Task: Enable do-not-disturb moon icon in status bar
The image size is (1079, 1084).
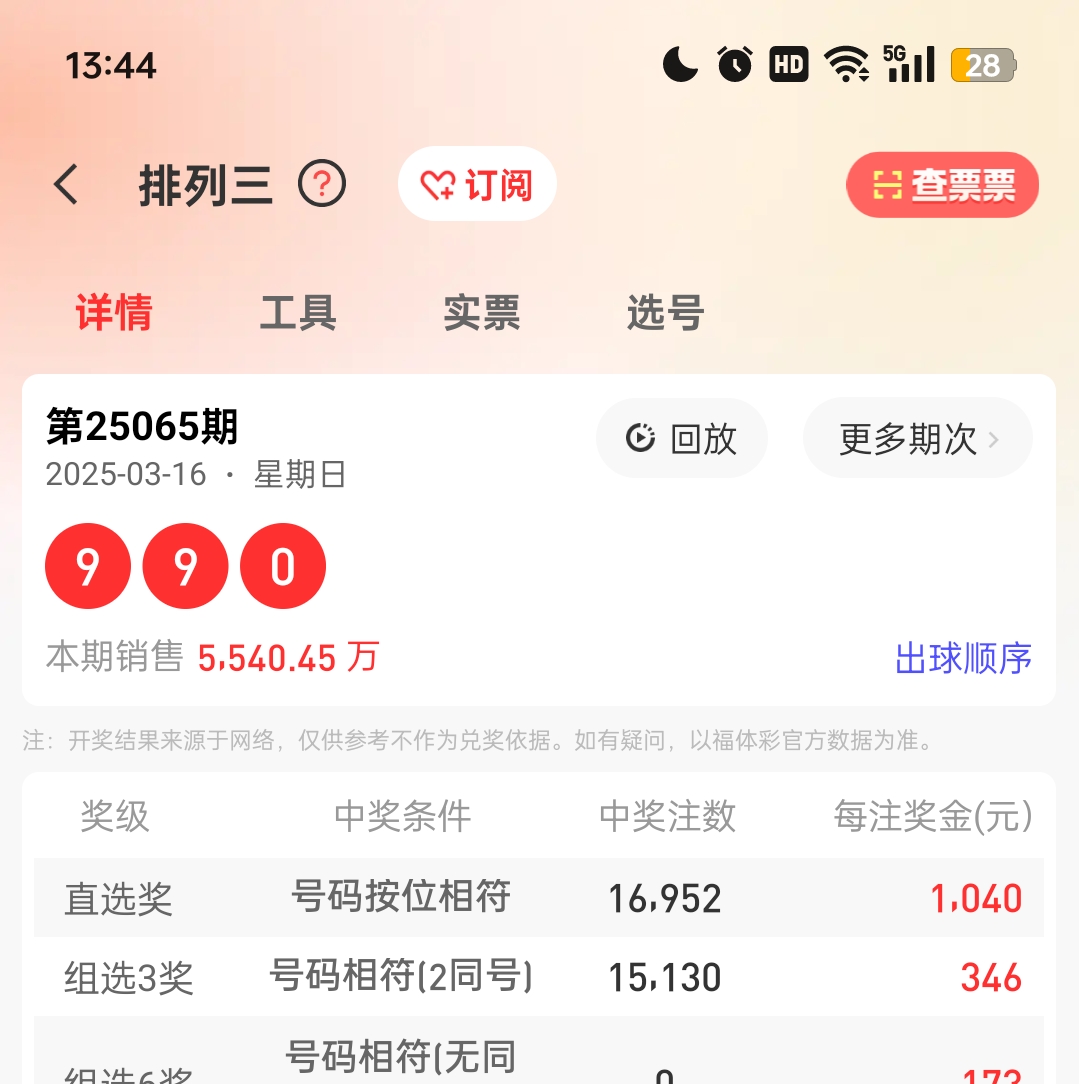Action: (x=680, y=64)
